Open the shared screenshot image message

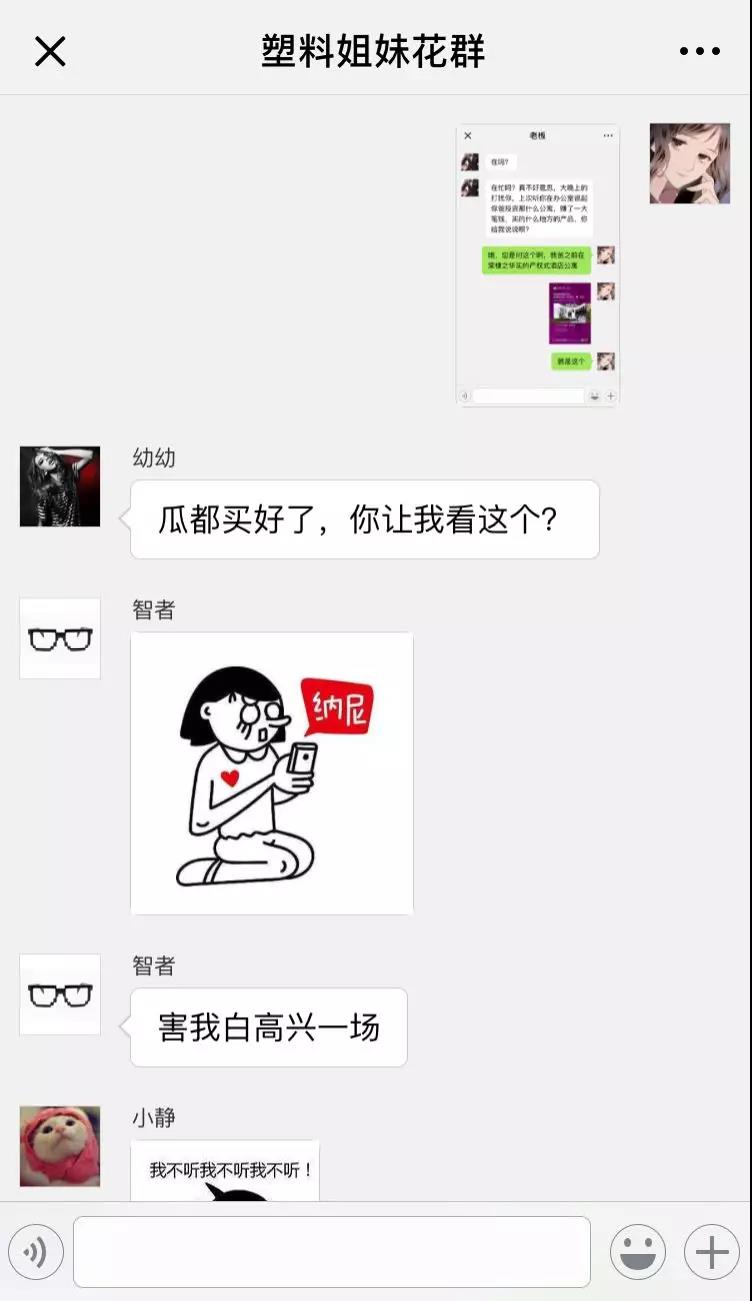coord(538,265)
